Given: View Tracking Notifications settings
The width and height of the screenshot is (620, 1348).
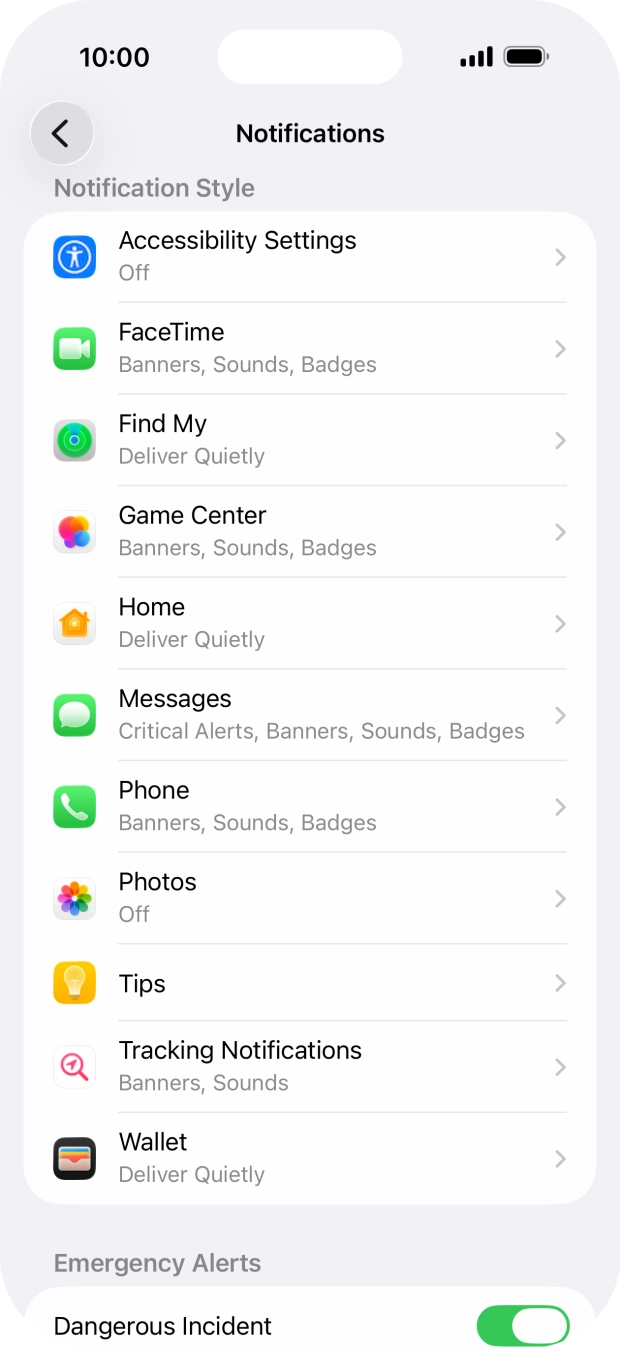Looking at the screenshot, I should pos(310,1067).
